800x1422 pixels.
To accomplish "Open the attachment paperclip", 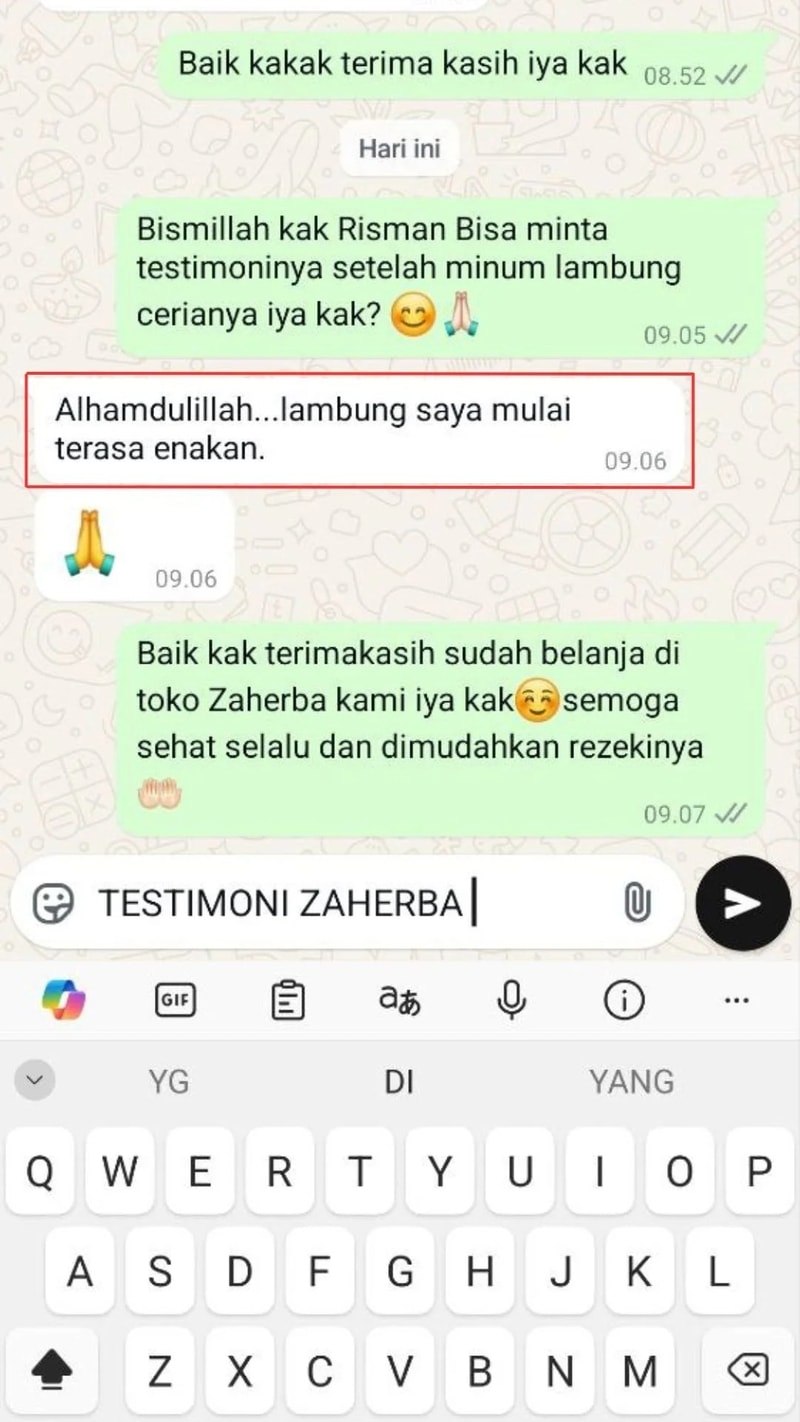I will point(636,903).
